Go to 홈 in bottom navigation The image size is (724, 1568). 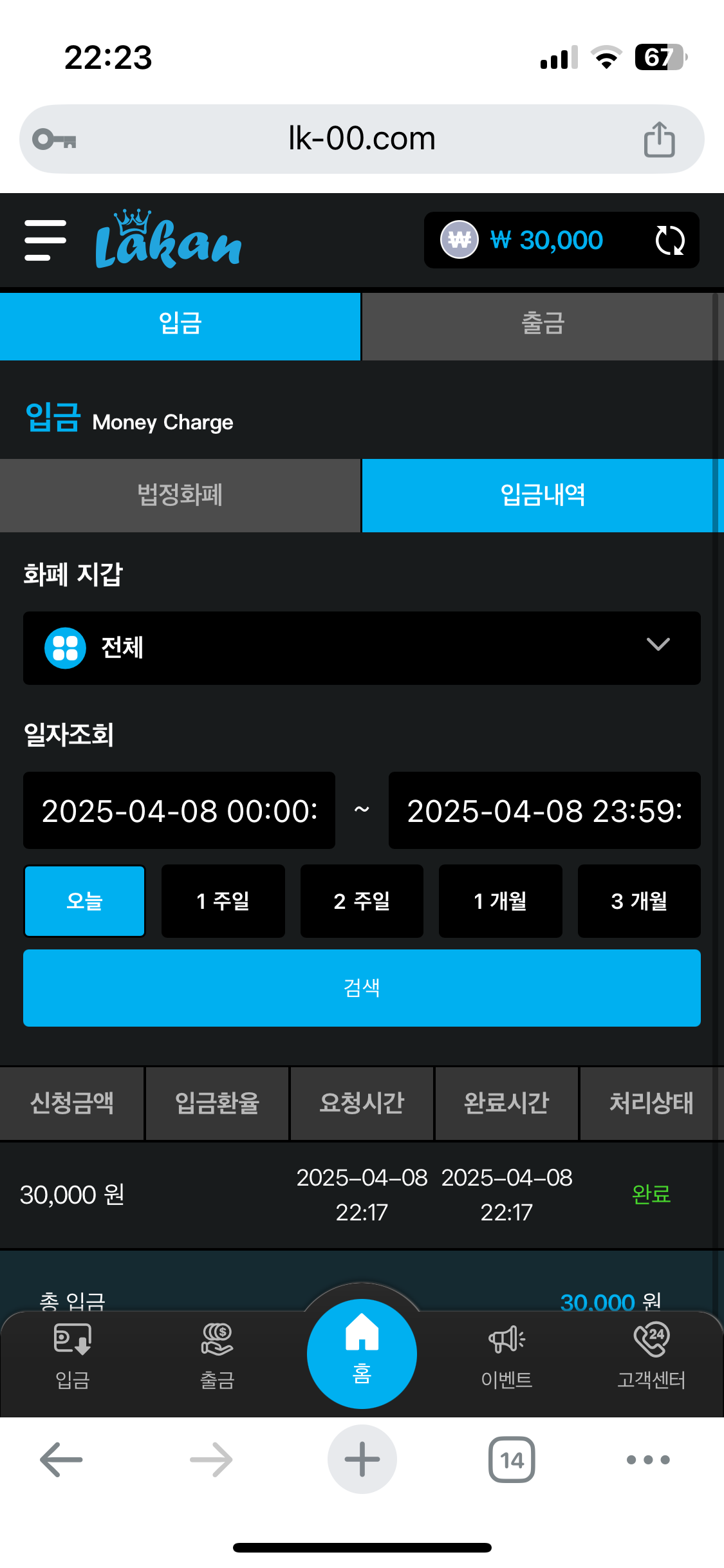(x=362, y=1353)
